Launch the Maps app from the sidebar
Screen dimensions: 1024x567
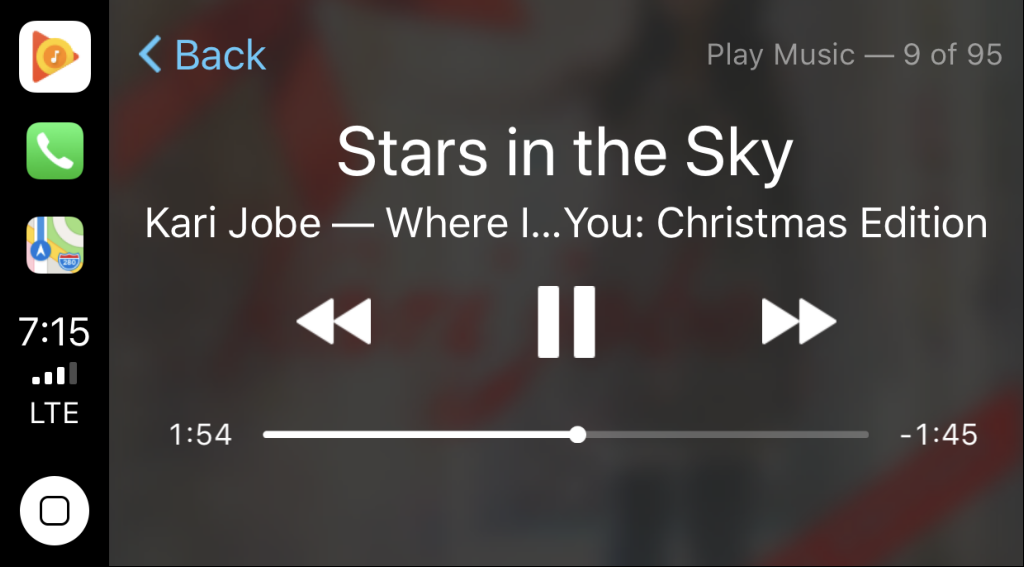point(55,245)
